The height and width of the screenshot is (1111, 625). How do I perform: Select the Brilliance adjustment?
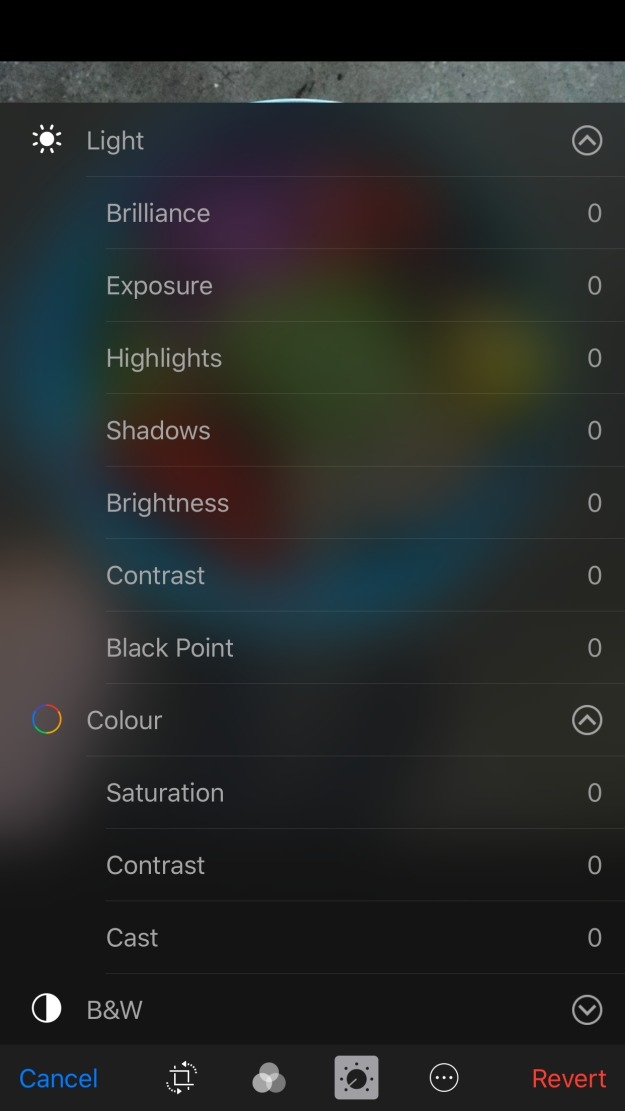point(158,213)
